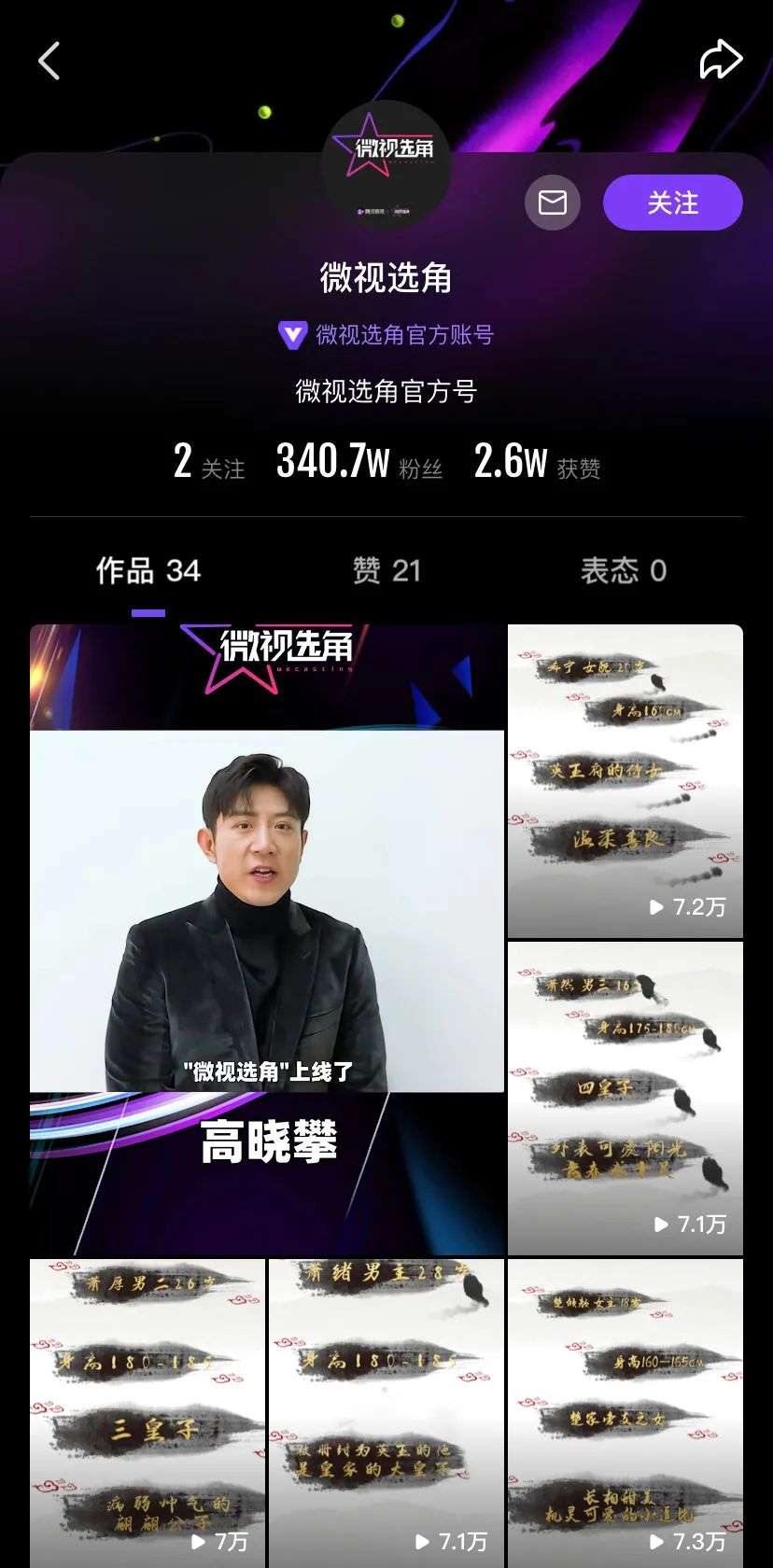Open the 男主28岁 video with 7.1万 plays
This screenshot has height=1568, width=773.
tap(386, 1411)
